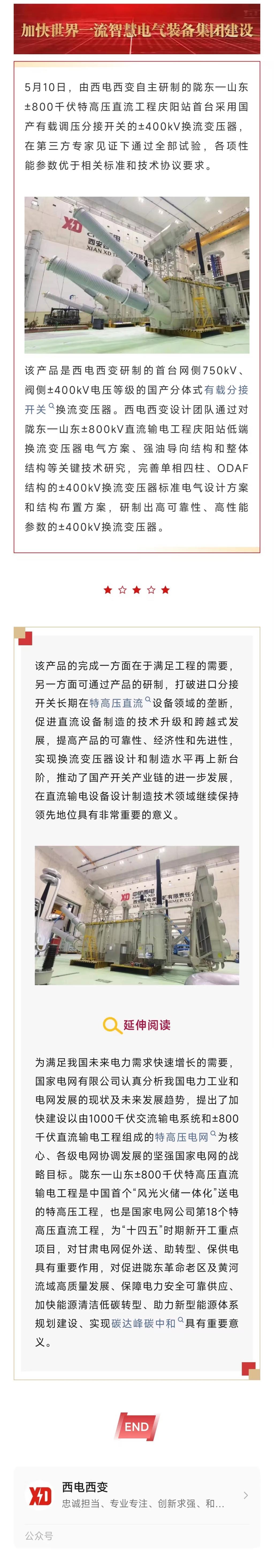Screen dimensions: 274x1568
Task: Open the 碳达峰碳中和 search link
Action: pyautogui.click(x=143, y=1323)
